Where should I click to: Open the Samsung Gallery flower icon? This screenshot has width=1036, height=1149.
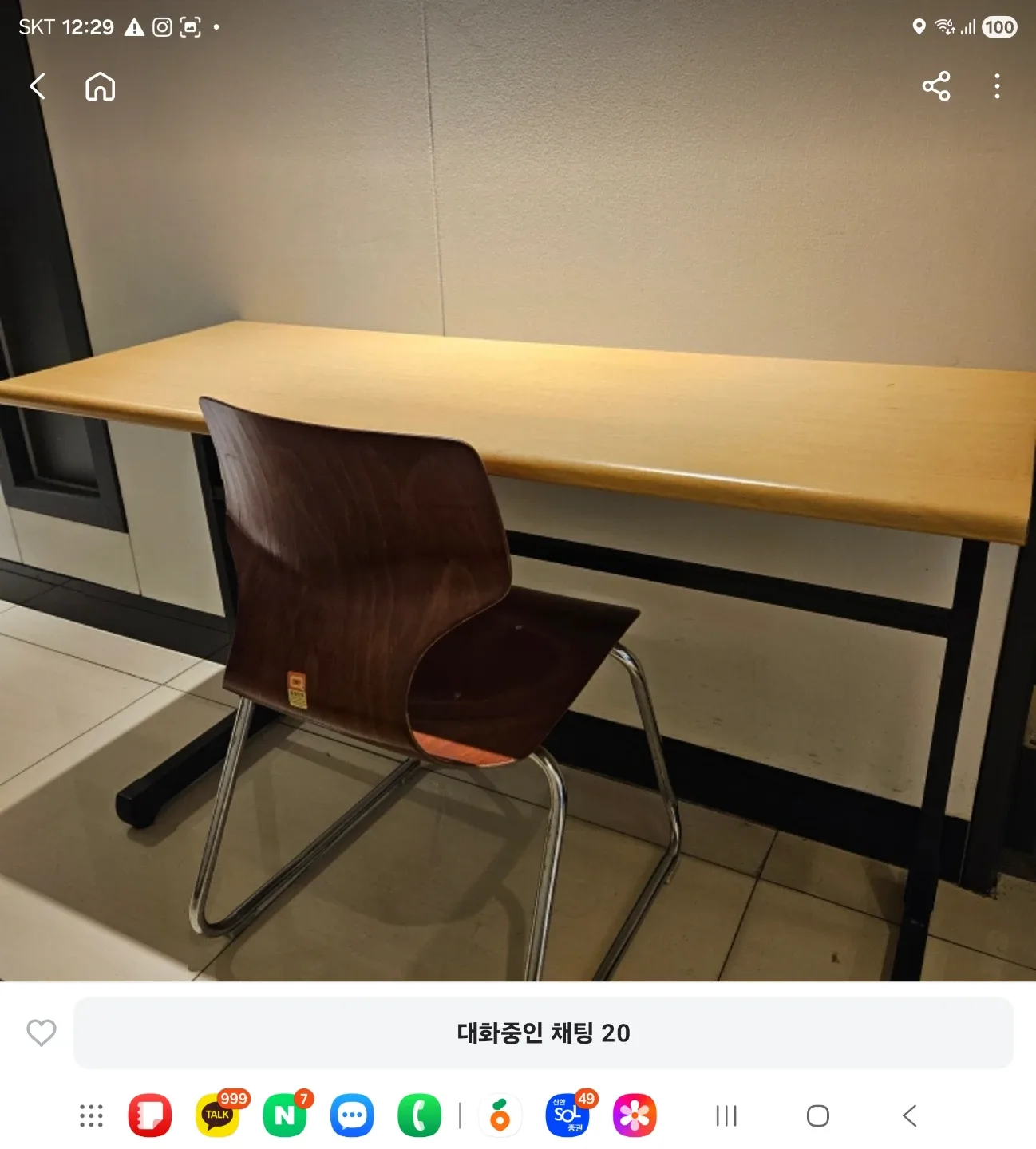click(x=634, y=1115)
